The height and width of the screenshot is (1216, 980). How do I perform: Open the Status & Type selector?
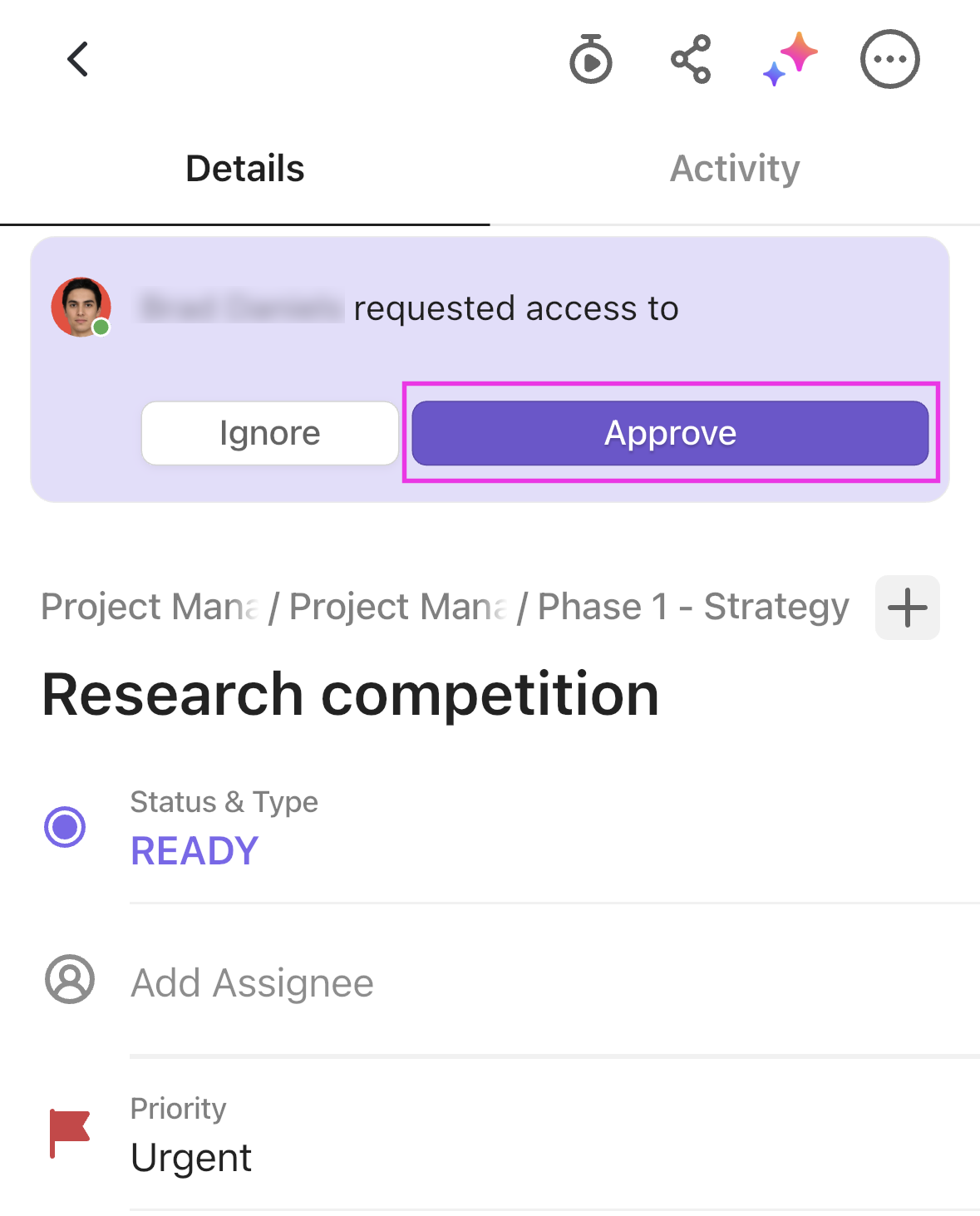tap(223, 802)
